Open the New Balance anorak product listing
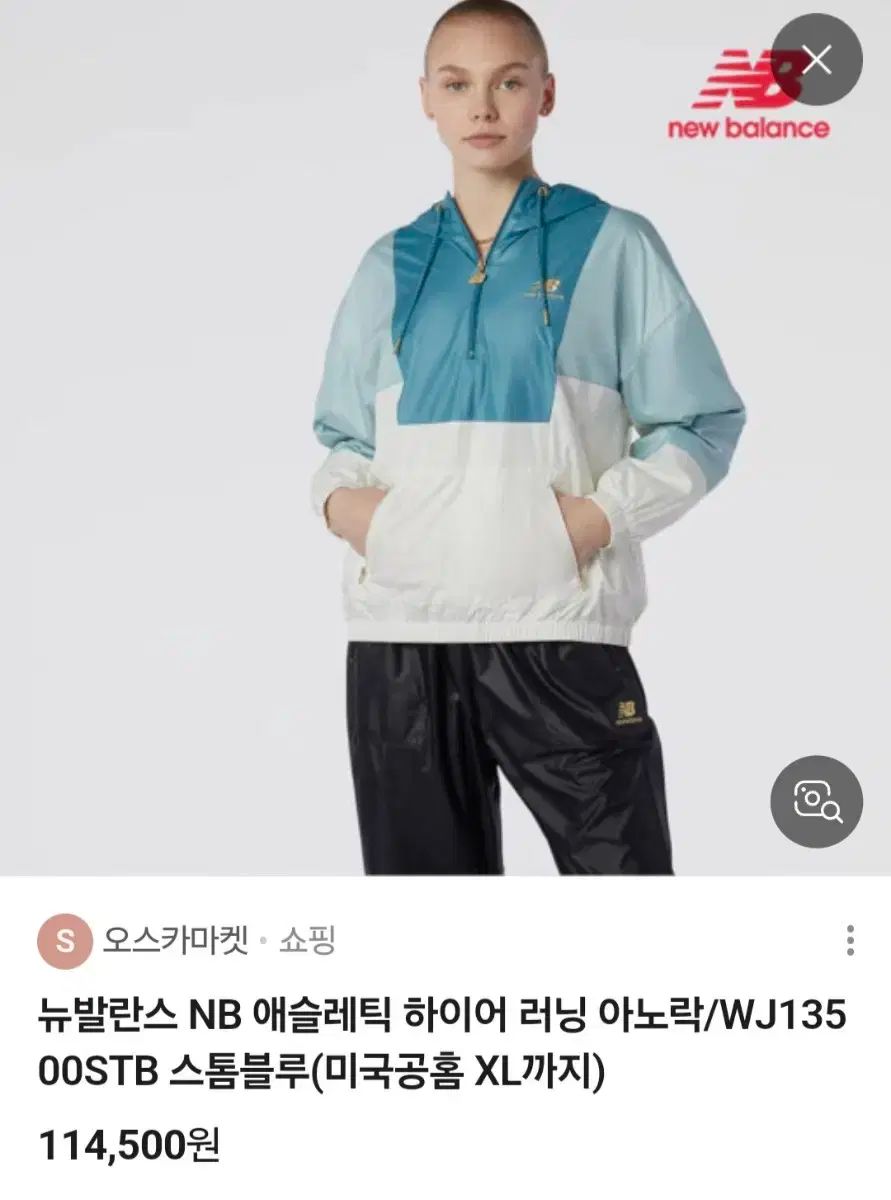The width and height of the screenshot is (891, 1200). tap(440, 1046)
